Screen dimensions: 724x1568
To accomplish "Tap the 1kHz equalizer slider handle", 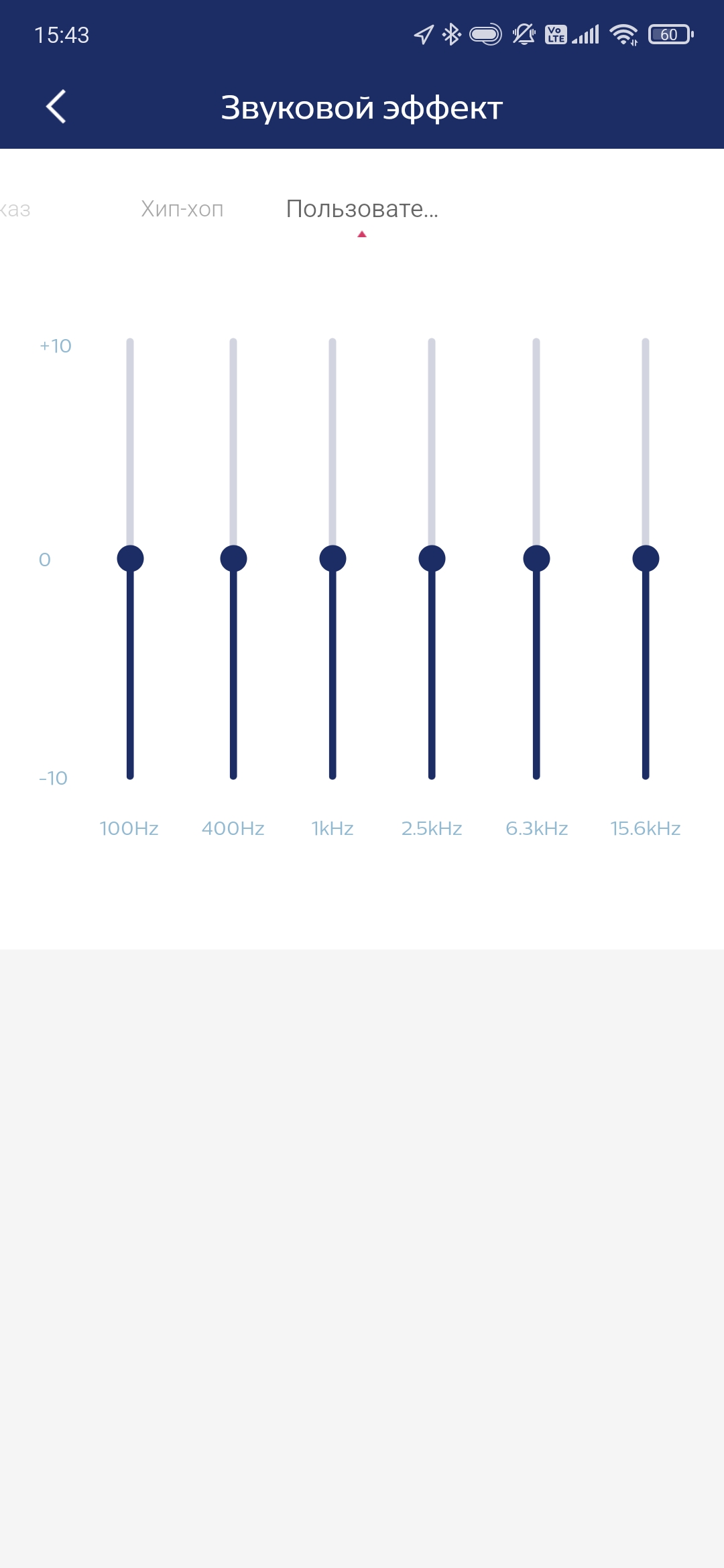I will [333, 558].
